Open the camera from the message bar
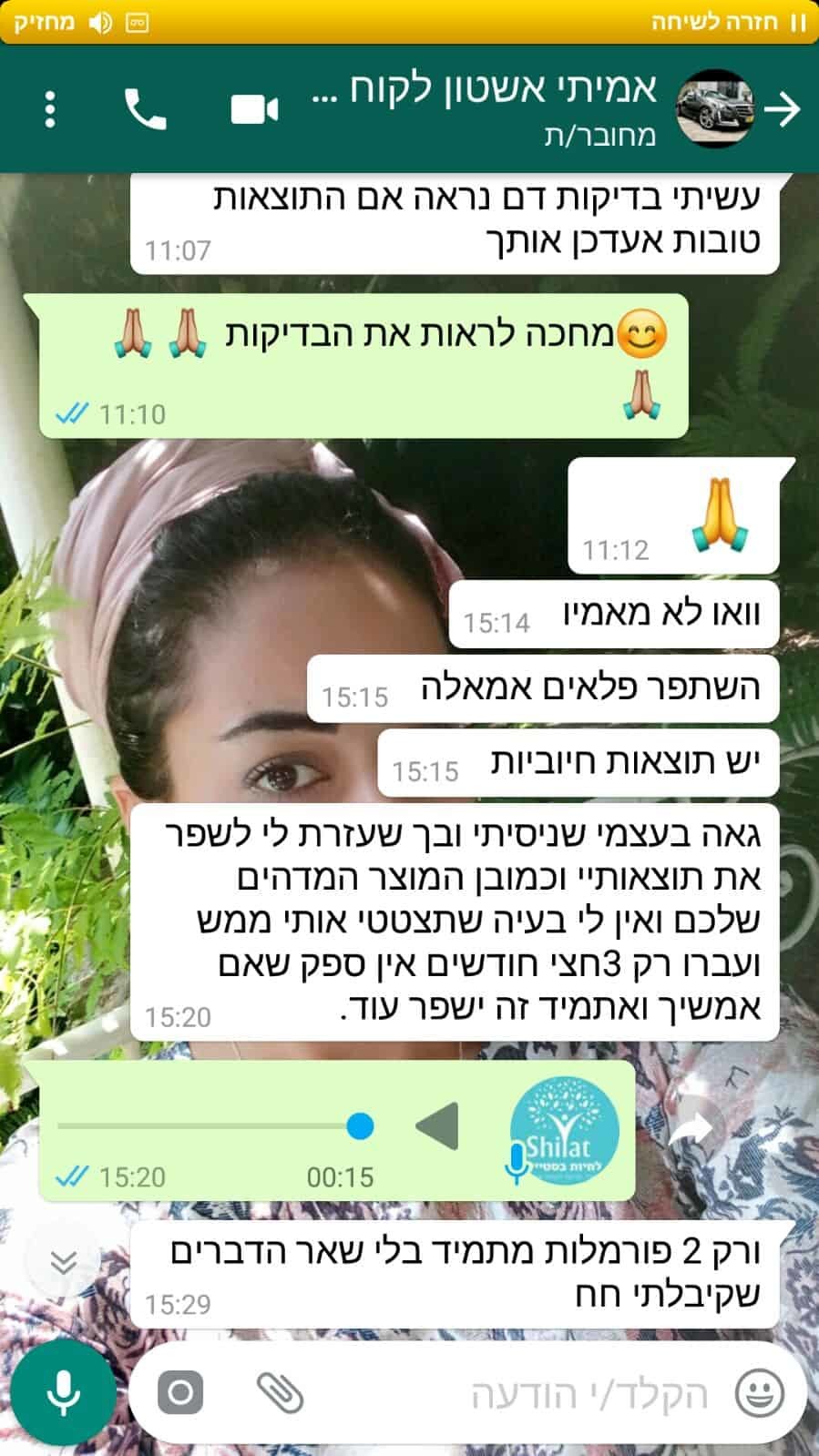Viewport: 819px width, 1456px height. tap(179, 1392)
